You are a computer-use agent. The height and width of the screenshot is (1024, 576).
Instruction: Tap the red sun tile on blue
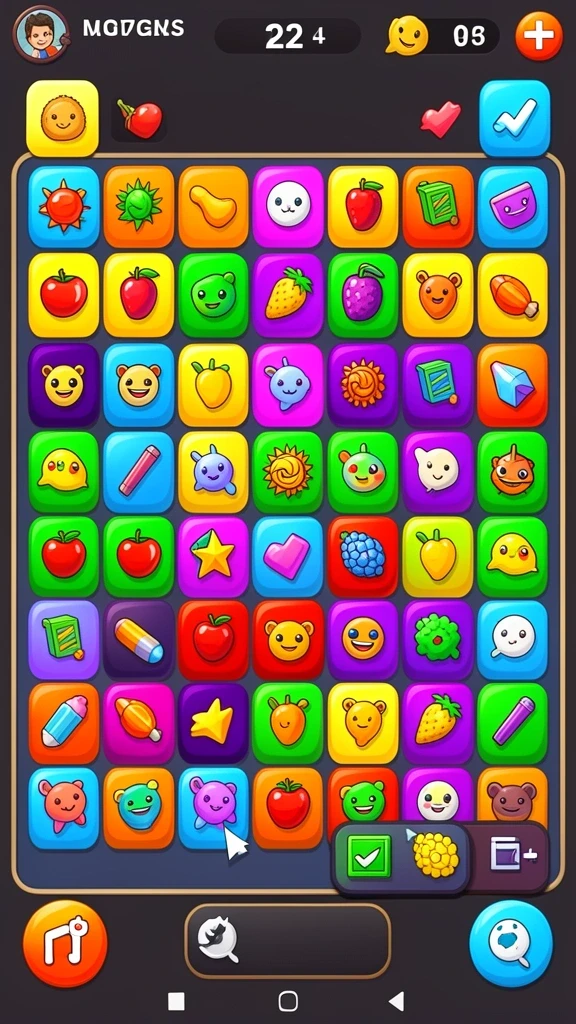(63, 207)
